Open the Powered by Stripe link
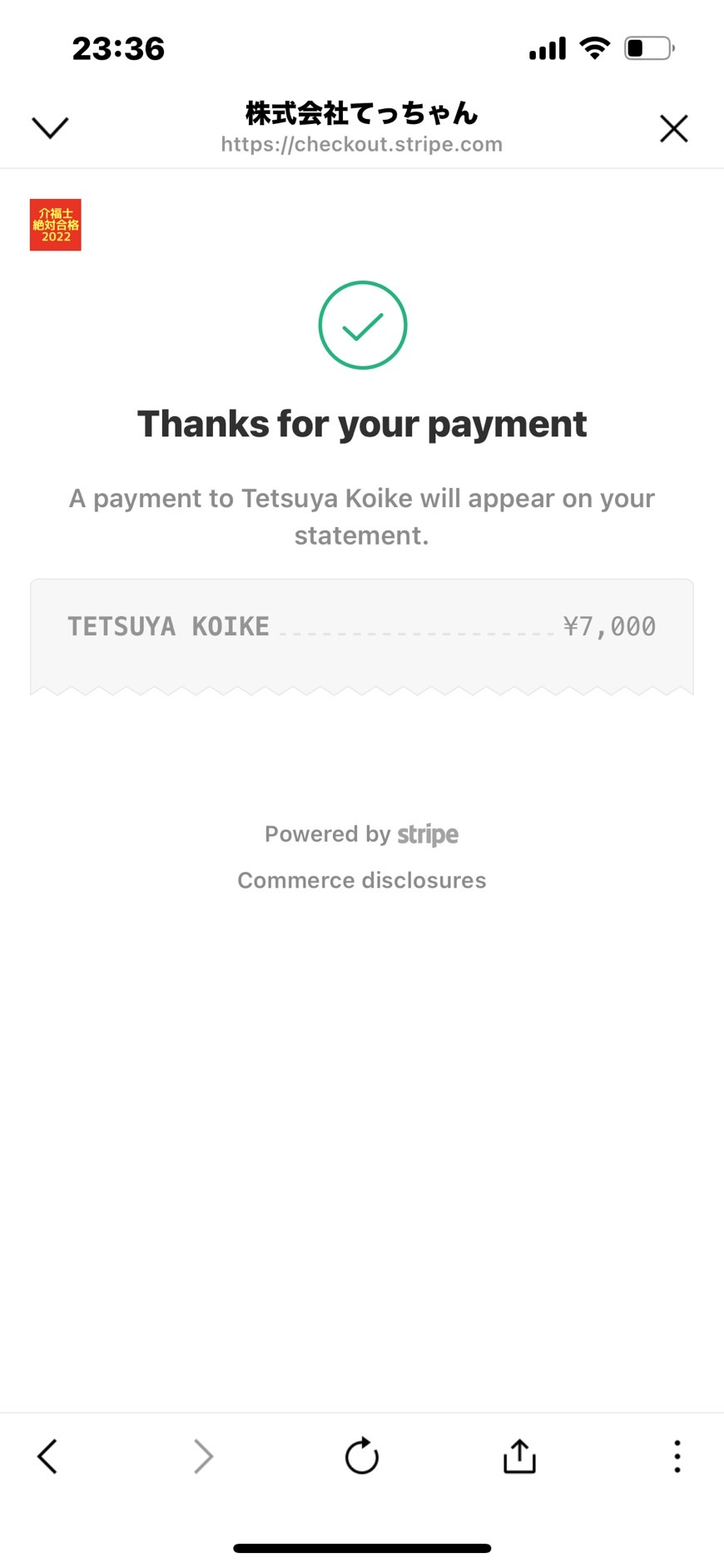 [361, 834]
